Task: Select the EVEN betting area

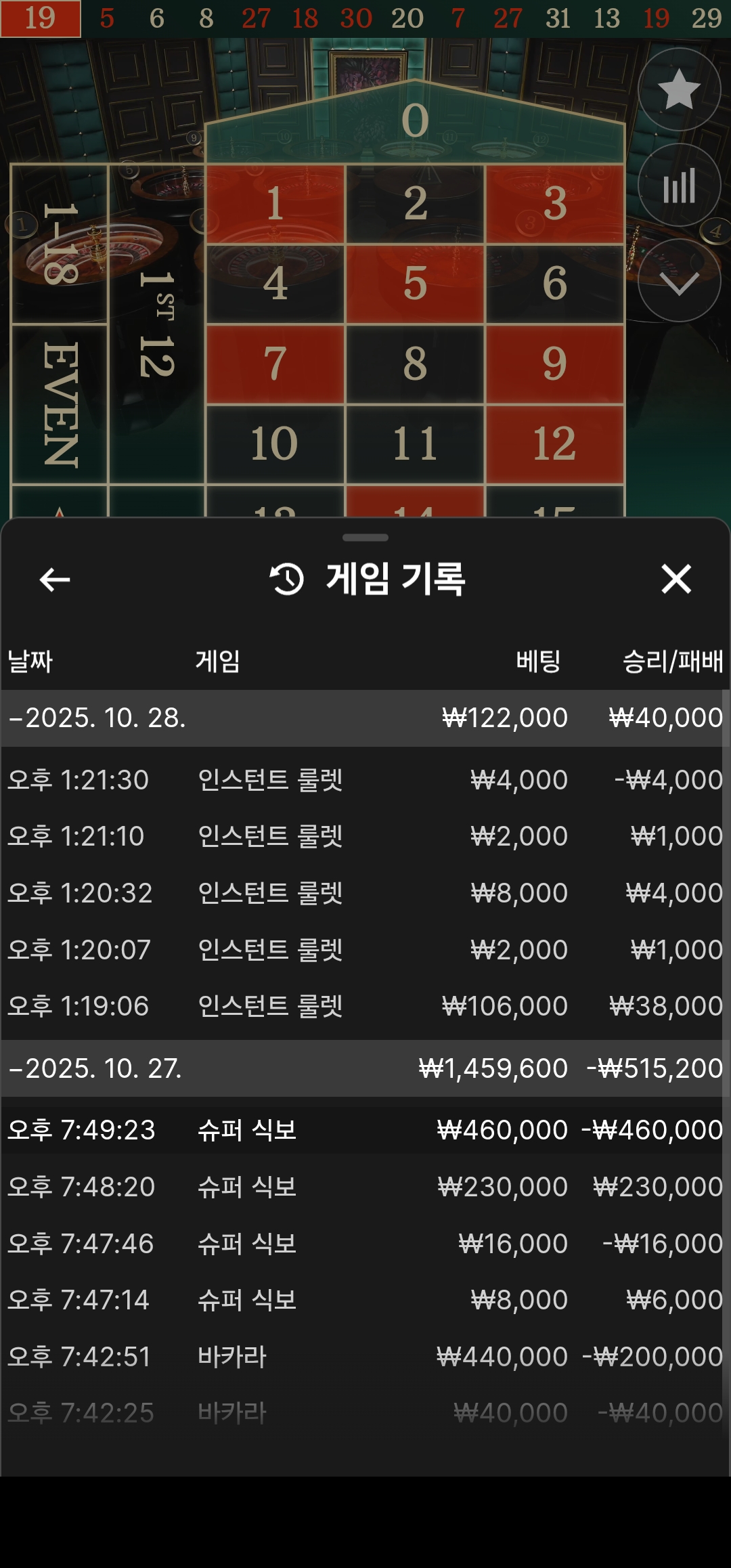Action: pos(60,404)
